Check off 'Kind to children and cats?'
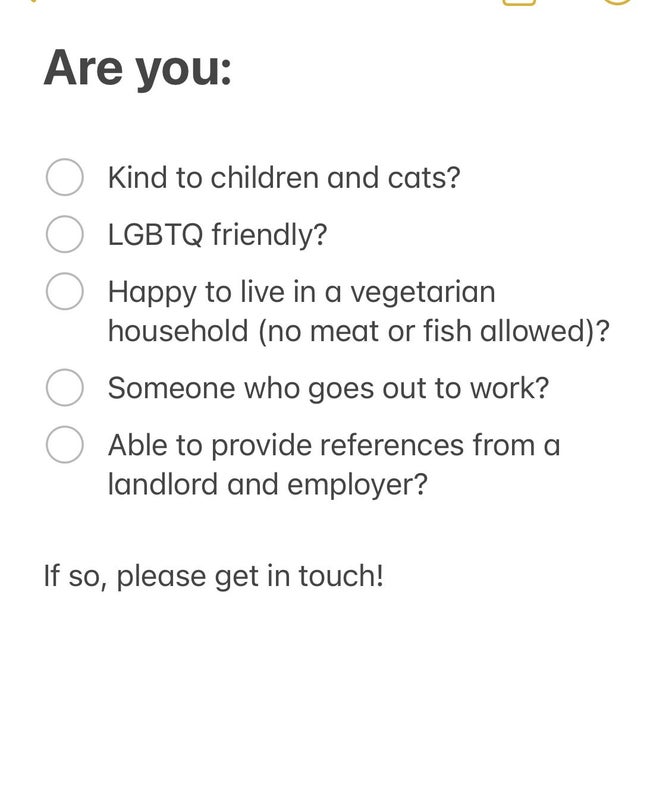The height and width of the screenshot is (800, 669). [65, 178]
